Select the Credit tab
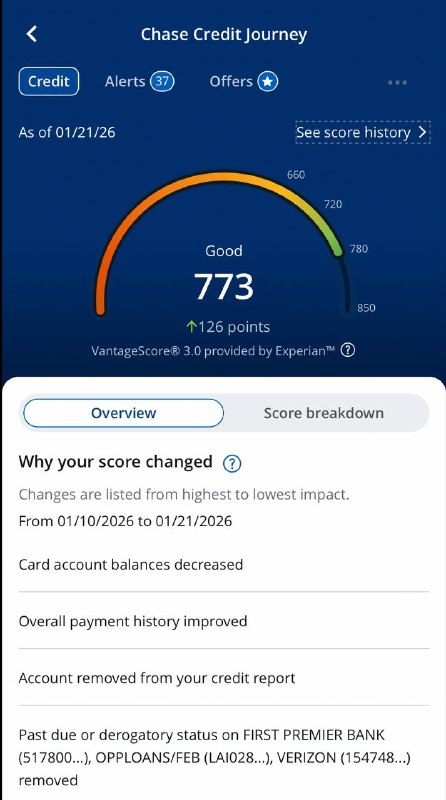This screenshot has width=446, height=800. click(x=48, y=82)
